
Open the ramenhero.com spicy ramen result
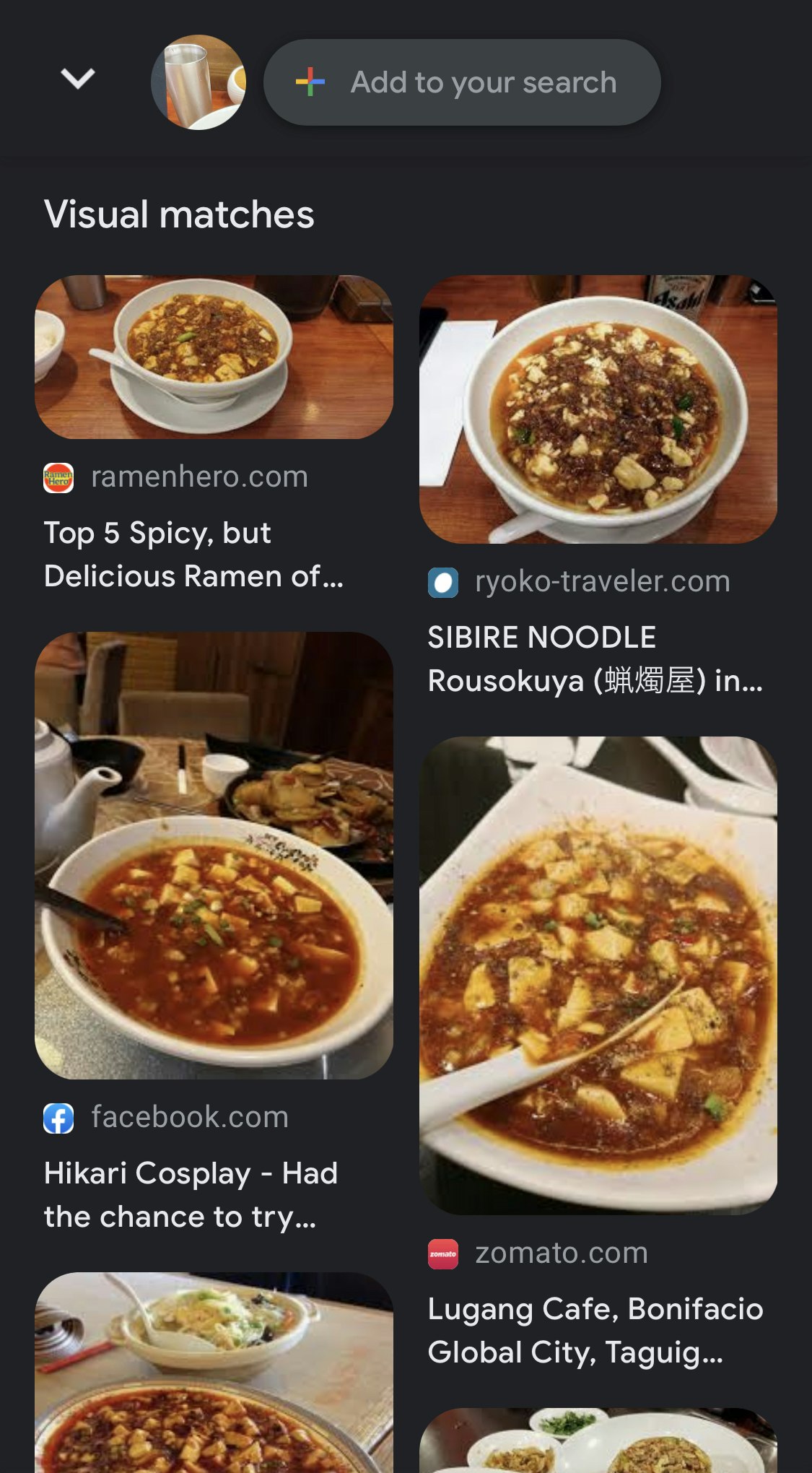pyautogui.click(x=214, y=357)
